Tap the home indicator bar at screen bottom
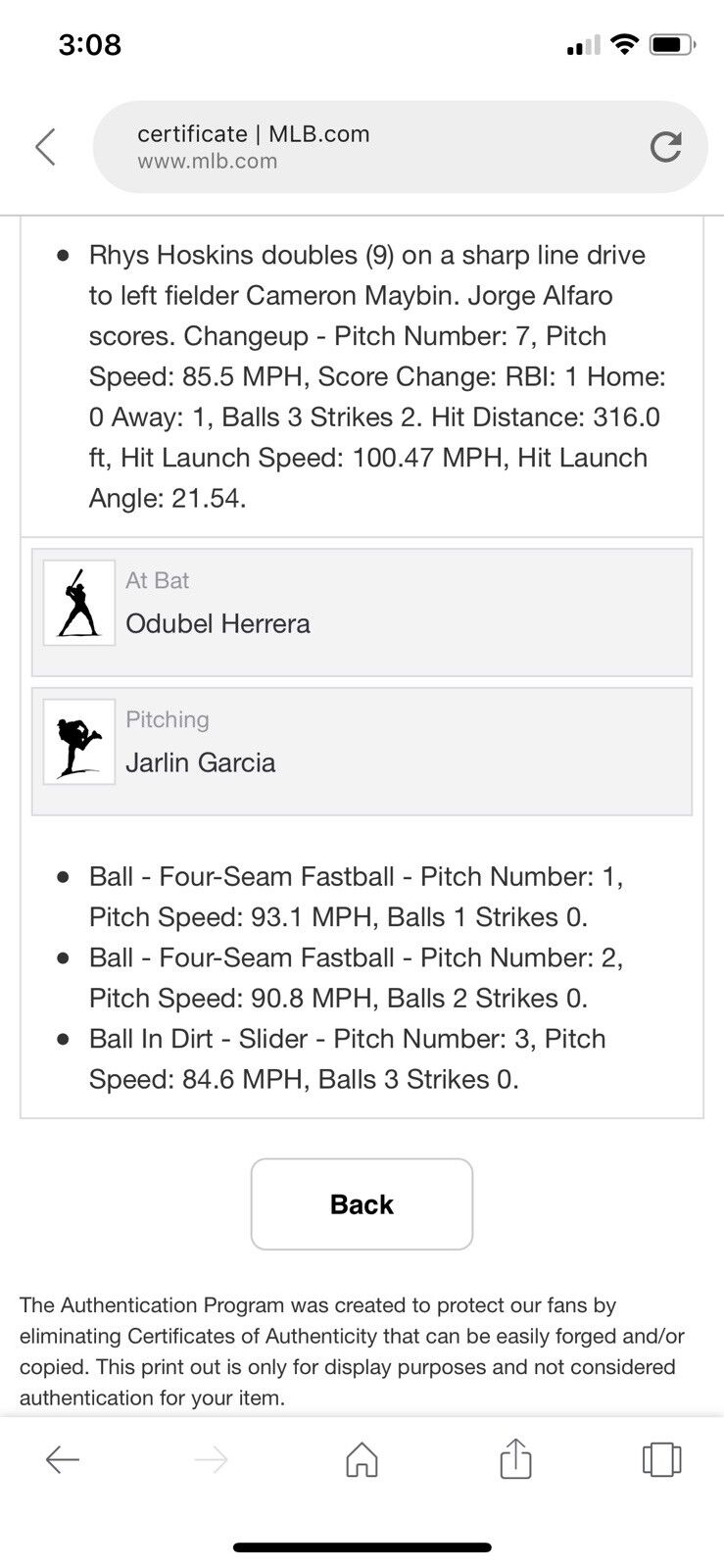 click(x=362, y=1548)
